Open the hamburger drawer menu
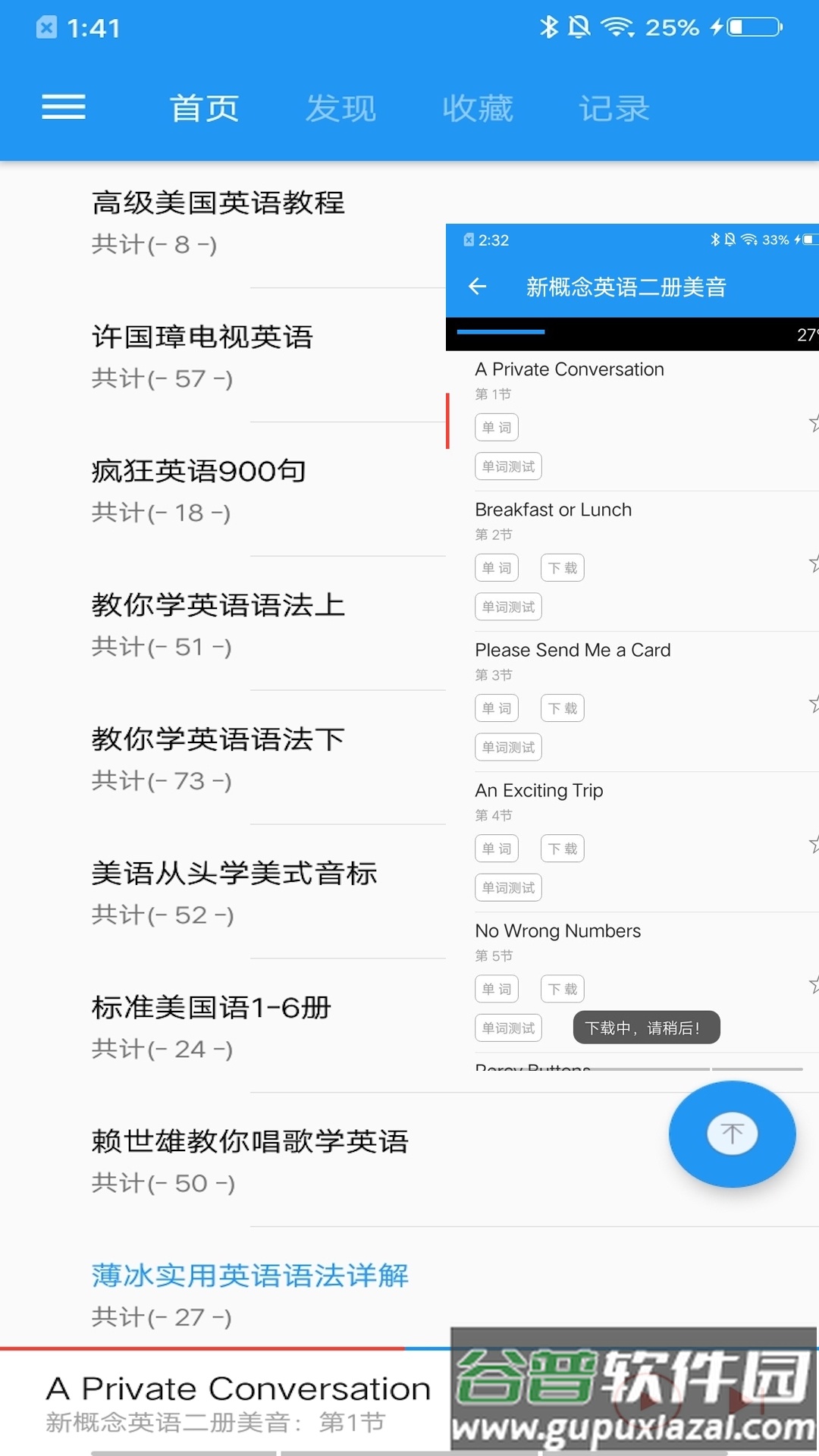819x1456 pixels. pos(64,107)
